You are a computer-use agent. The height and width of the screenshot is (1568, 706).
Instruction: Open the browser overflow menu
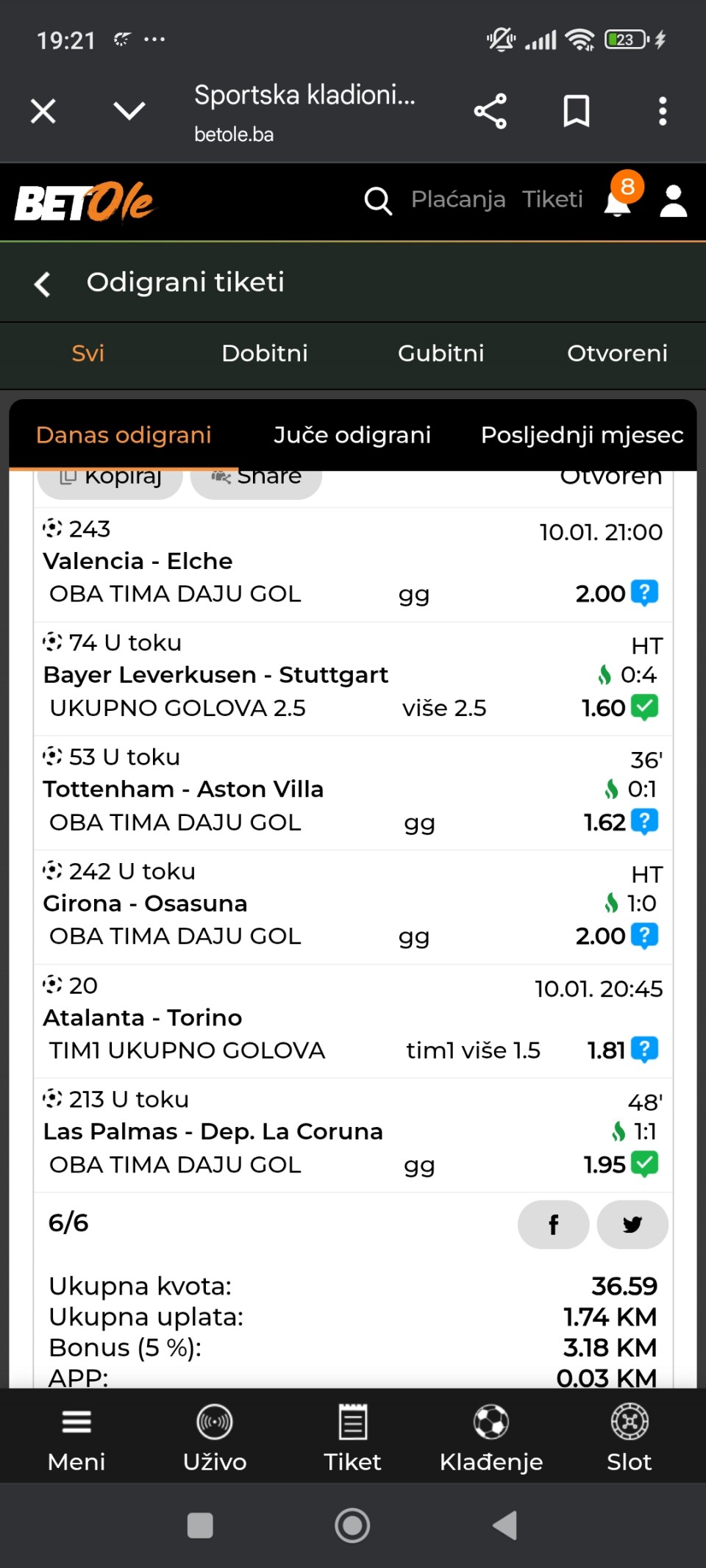[663, 112]
